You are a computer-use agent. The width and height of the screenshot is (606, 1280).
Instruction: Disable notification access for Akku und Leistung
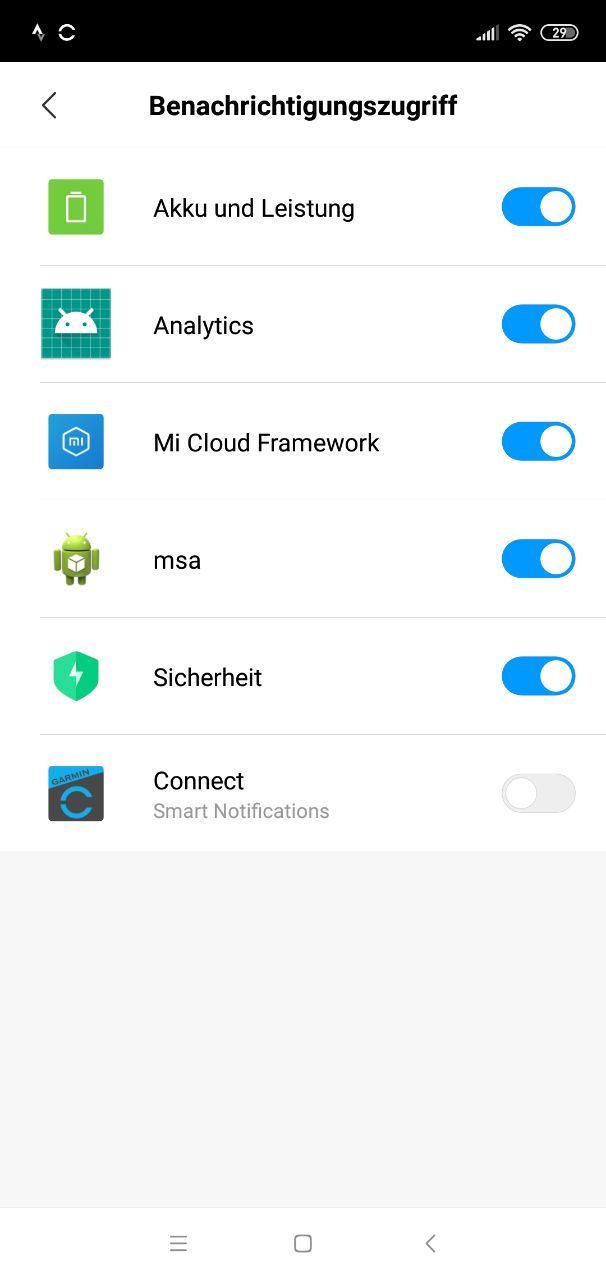[x=538, y=208]
